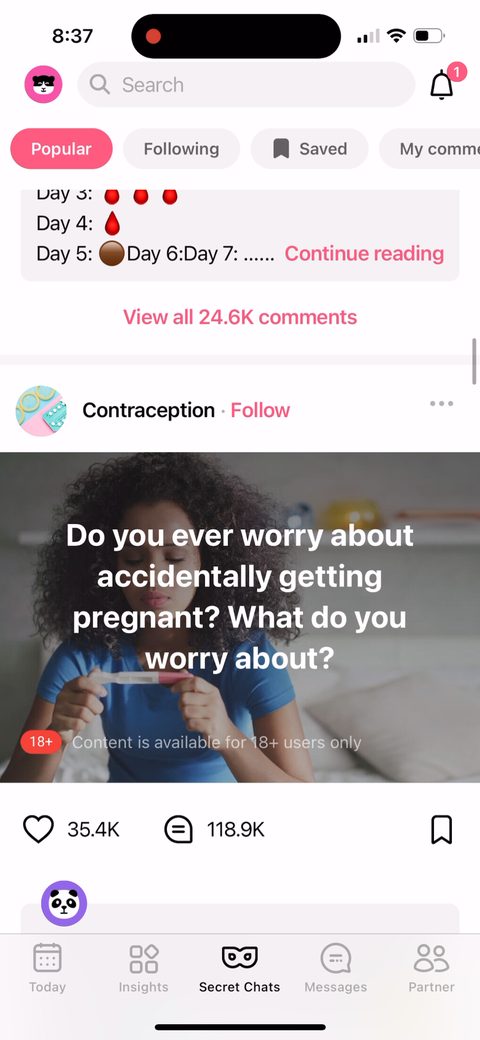Open the My comments chip

click(430, 149)
